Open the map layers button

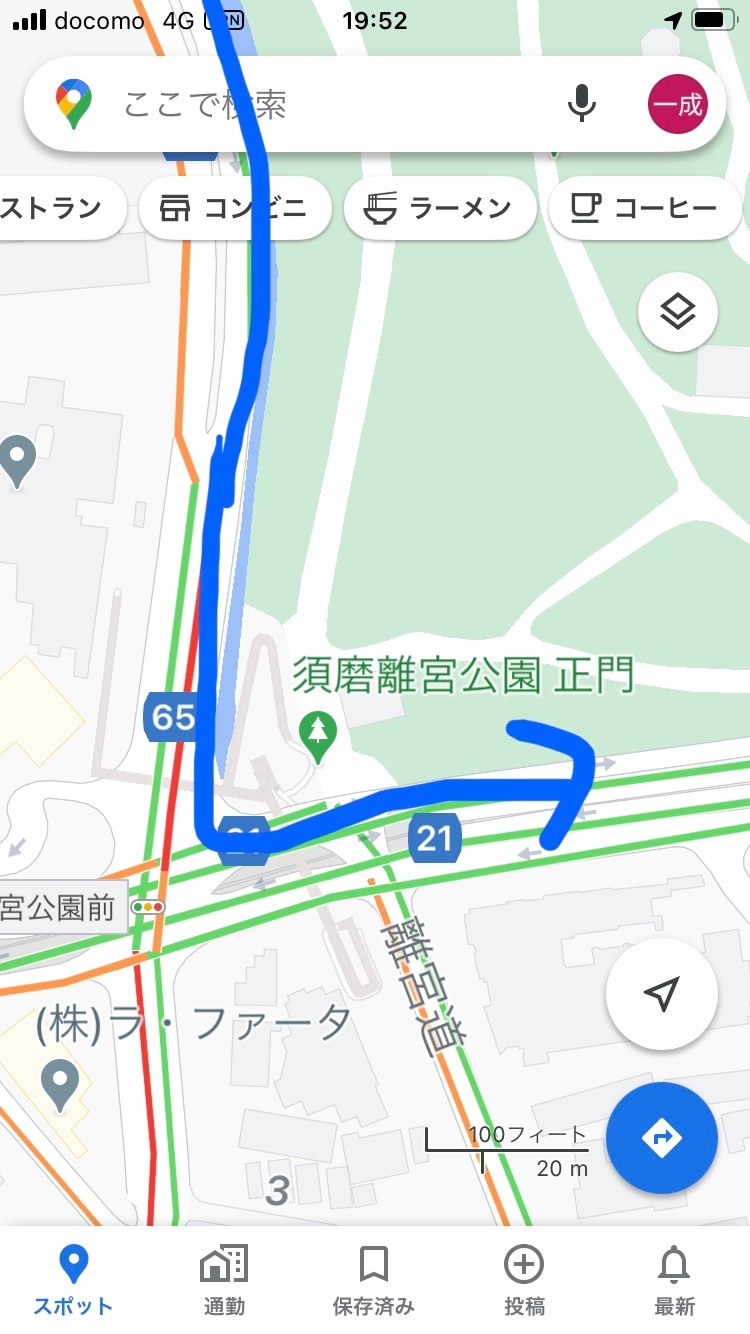pos(678,313)
